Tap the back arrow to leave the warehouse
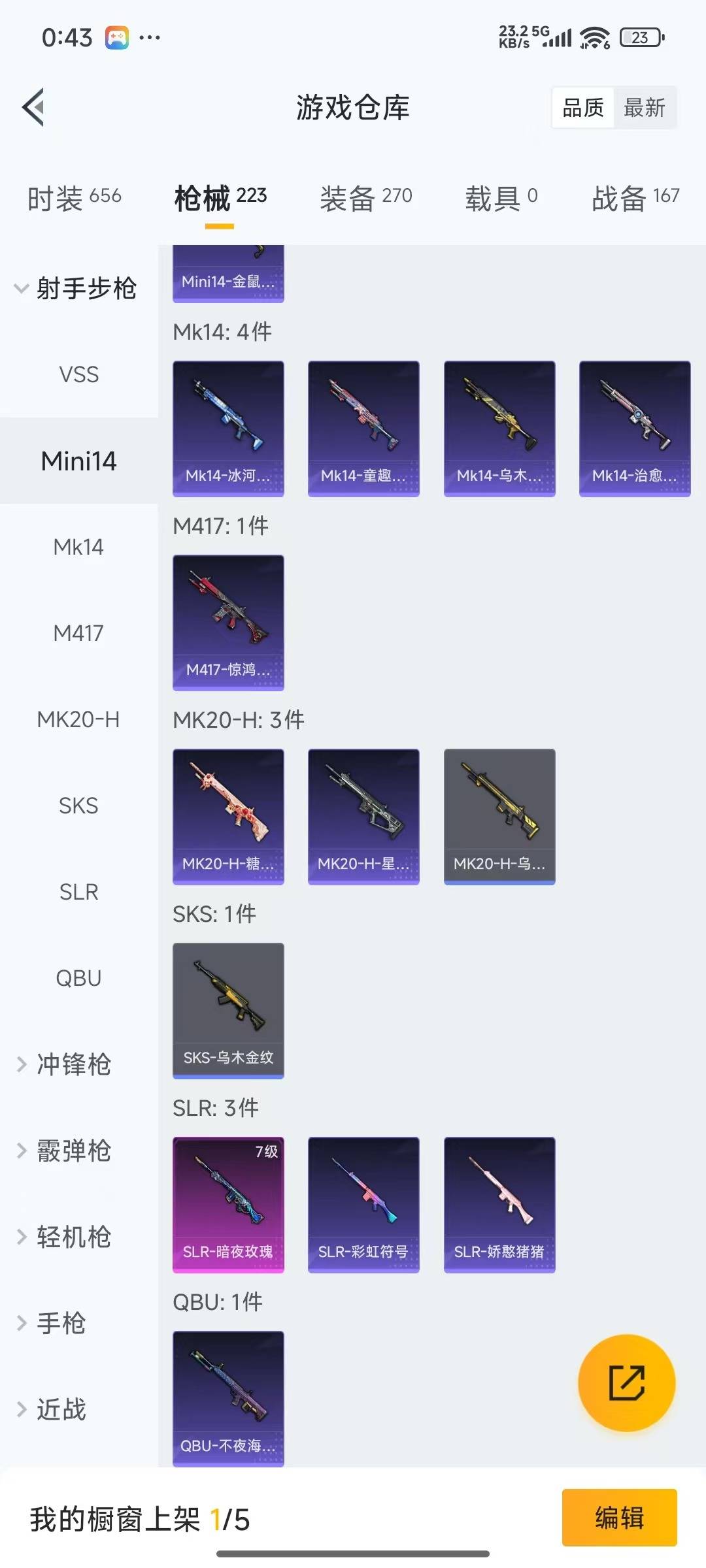This screenshot has height=1568, width=706. pos(33,108)
